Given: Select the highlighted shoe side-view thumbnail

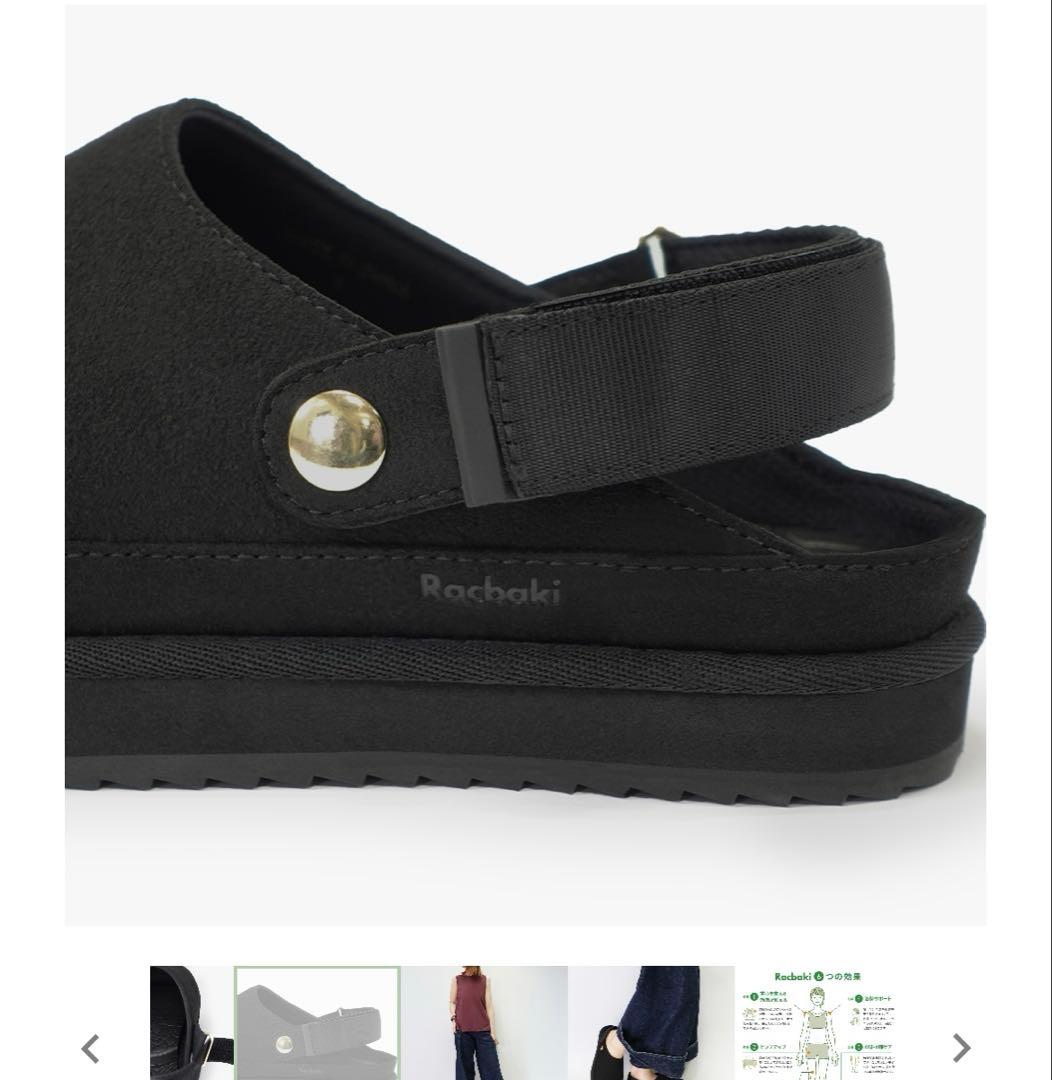Looking at the screenshot, I should coord(317,1024).
